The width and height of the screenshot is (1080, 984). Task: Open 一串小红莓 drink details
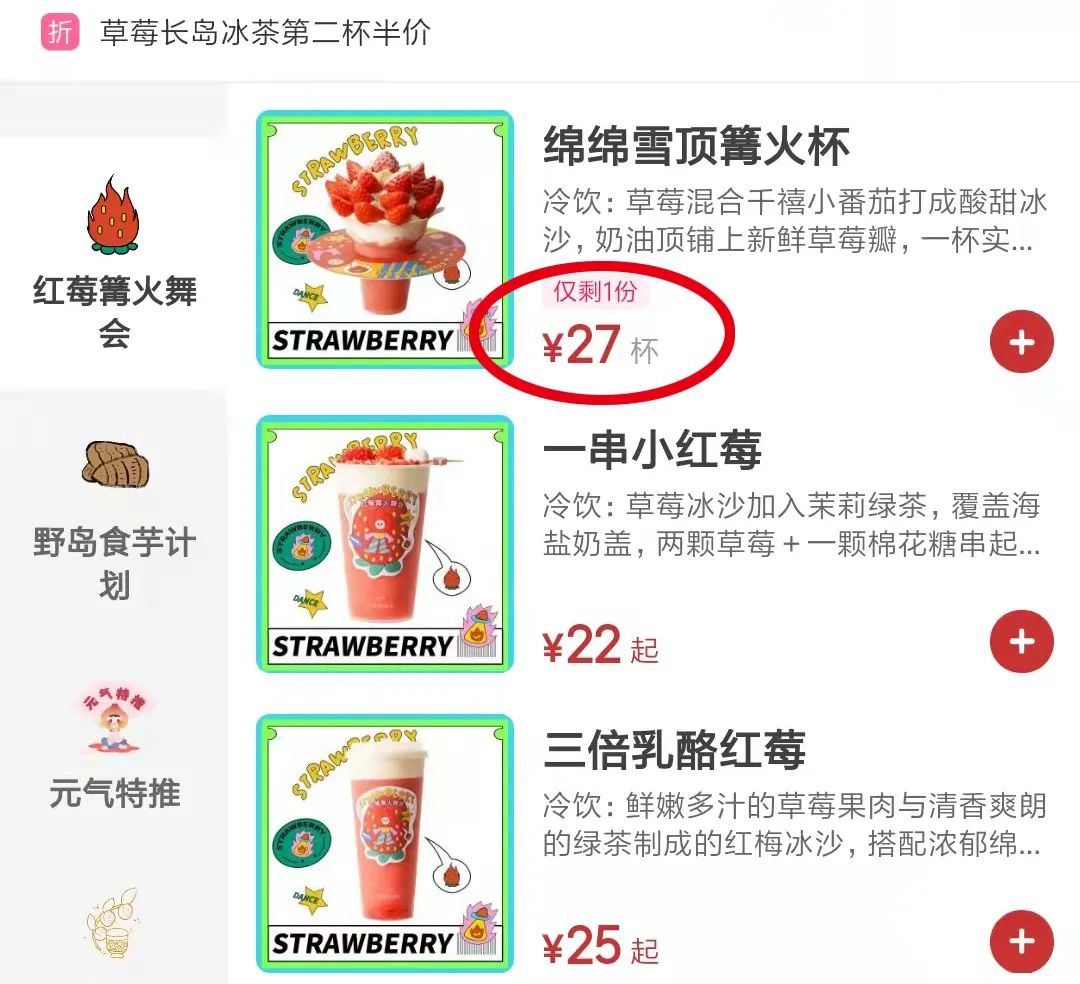coord(652,451)
